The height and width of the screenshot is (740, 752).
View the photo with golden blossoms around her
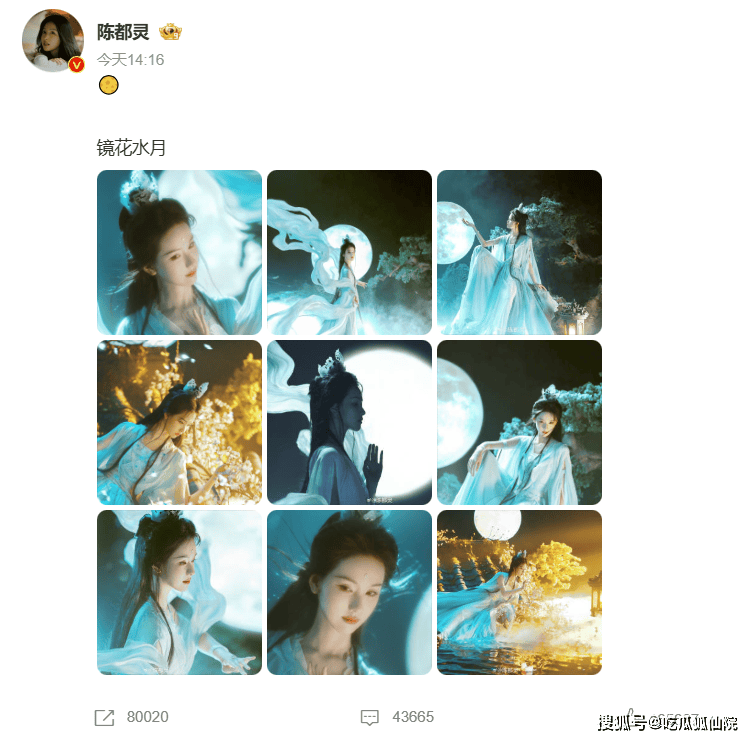[x=179, y=422]
